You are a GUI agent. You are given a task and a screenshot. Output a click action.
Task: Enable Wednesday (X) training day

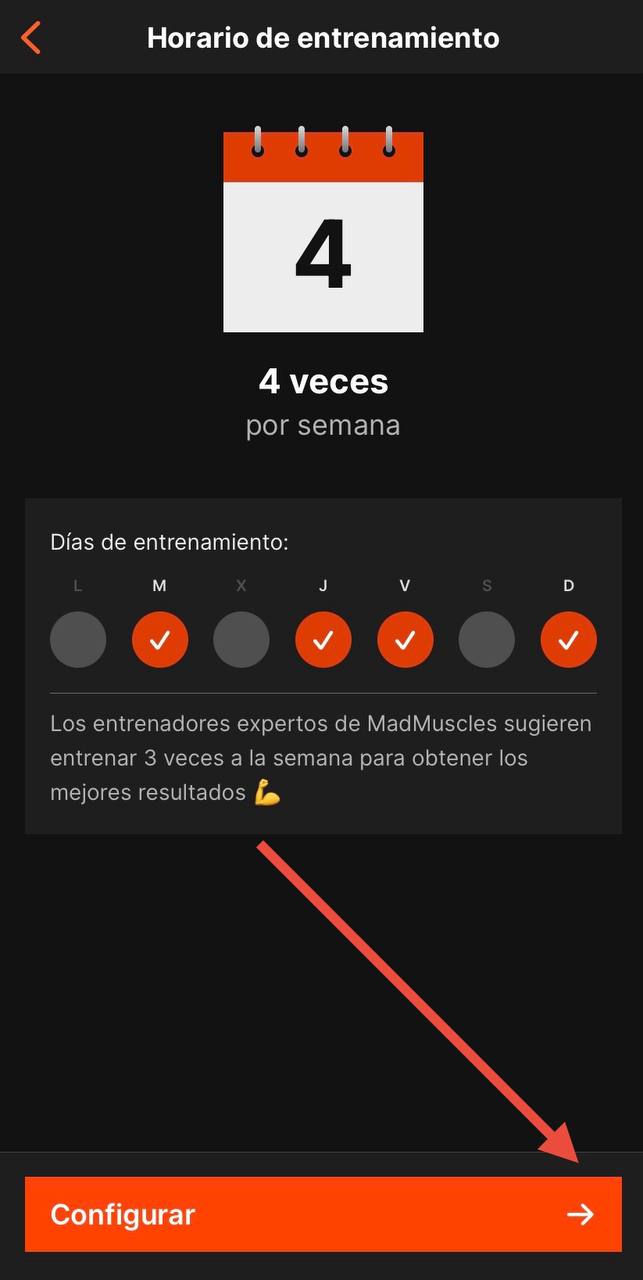(241, 640)
